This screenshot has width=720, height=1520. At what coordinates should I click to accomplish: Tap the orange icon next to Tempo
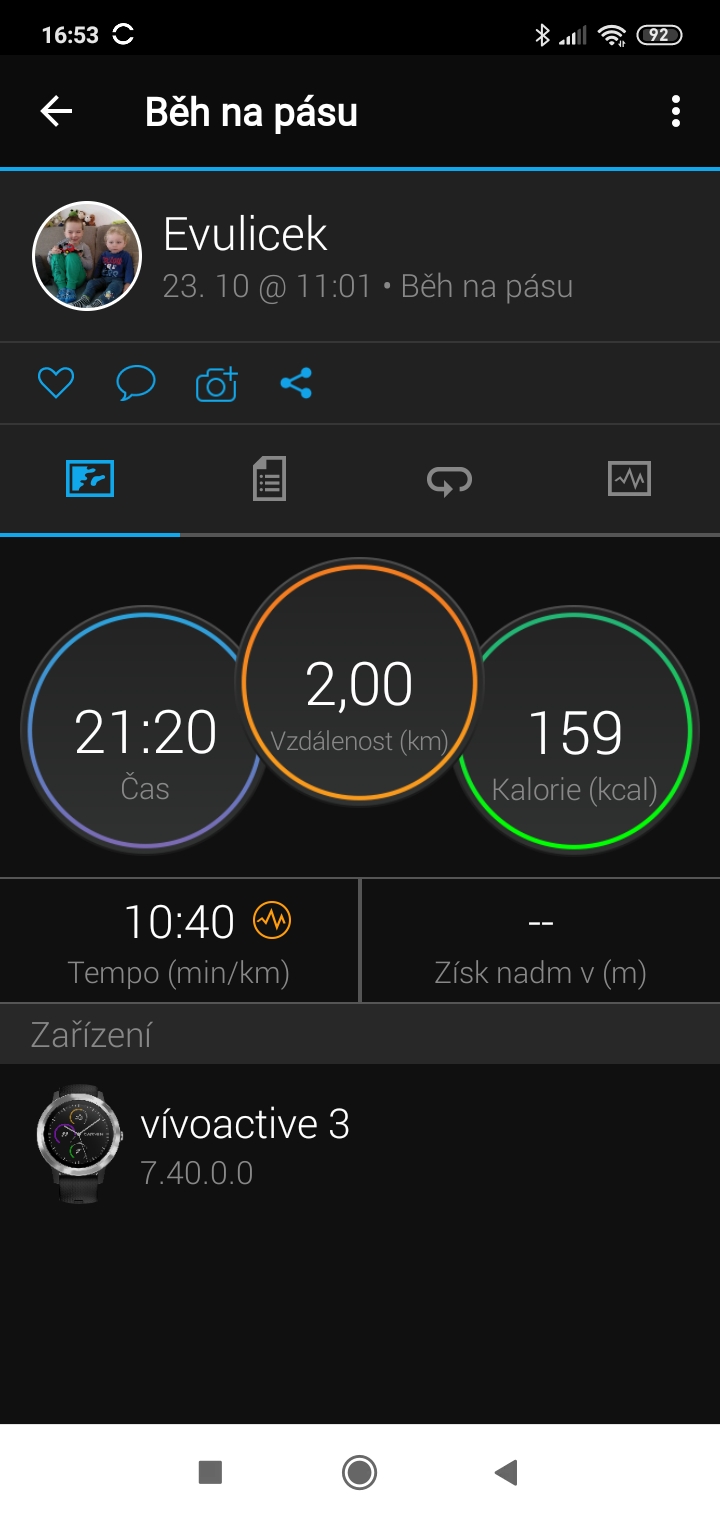[x=272, y=921]
